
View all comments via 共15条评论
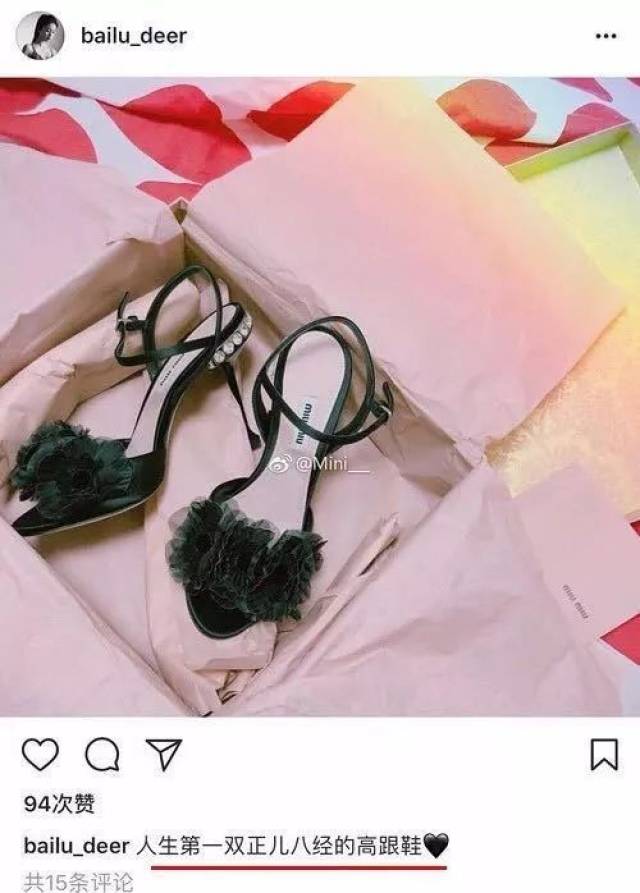tap(79, 882)
